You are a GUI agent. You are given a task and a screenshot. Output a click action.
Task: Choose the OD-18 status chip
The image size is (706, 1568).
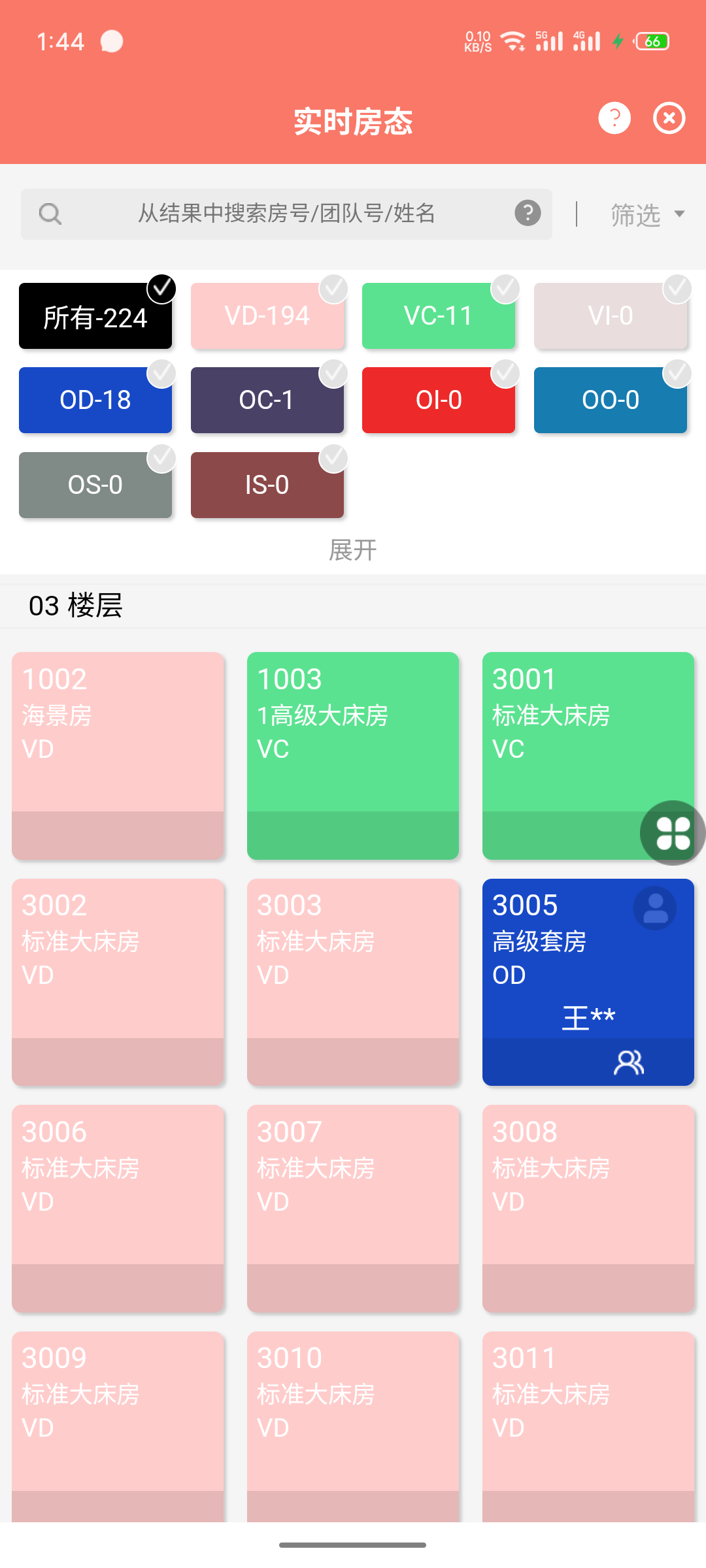click(x=95, y=400)
